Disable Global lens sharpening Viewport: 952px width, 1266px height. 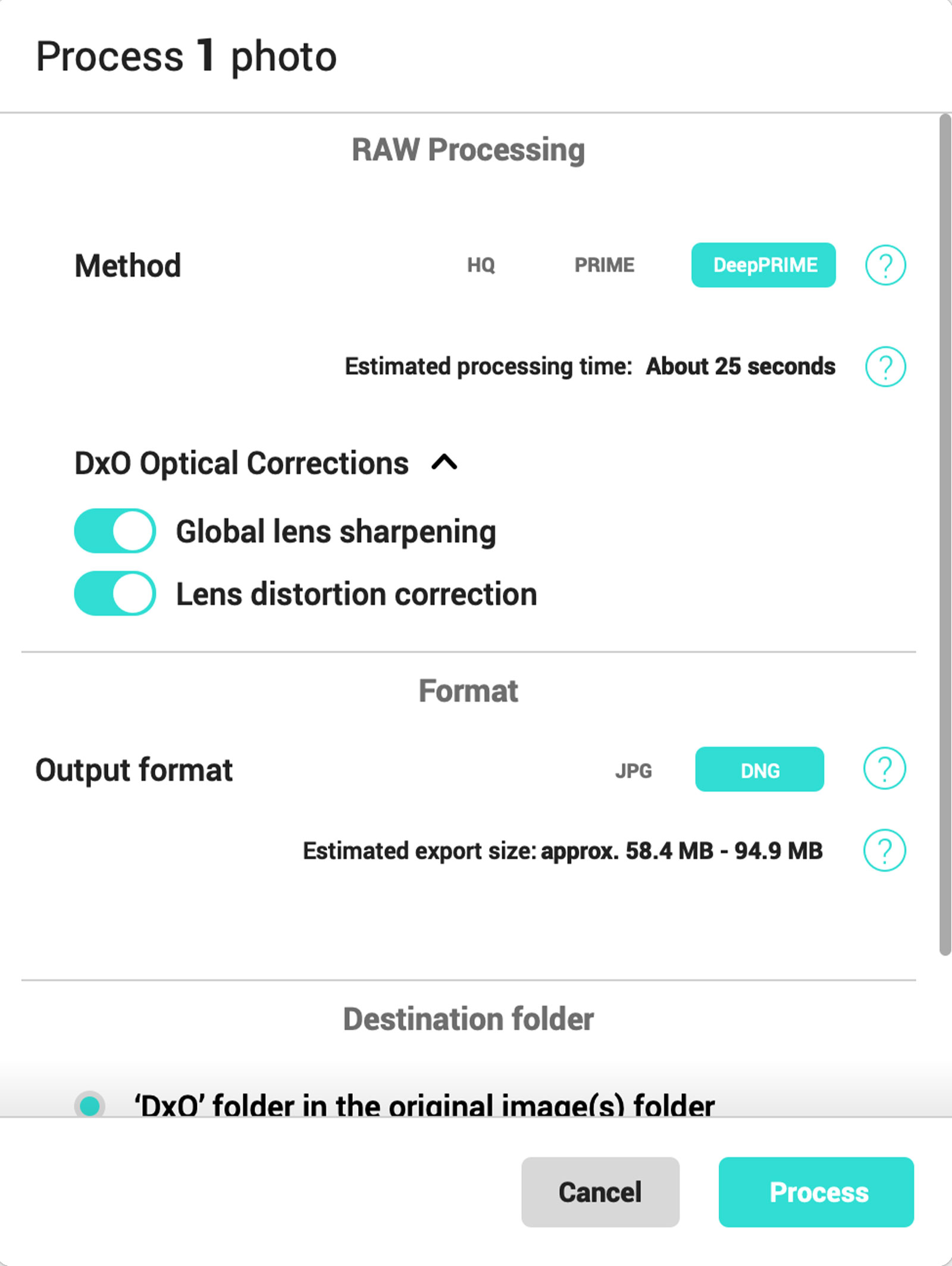point(115,531)
